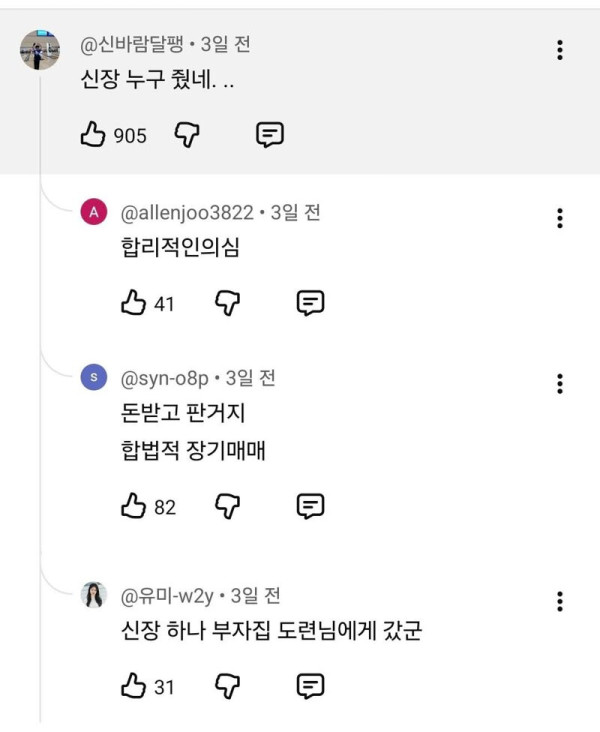600x732 pixels.
Task: Like the reply by @유미-w2y
Action: pos(133,685)
